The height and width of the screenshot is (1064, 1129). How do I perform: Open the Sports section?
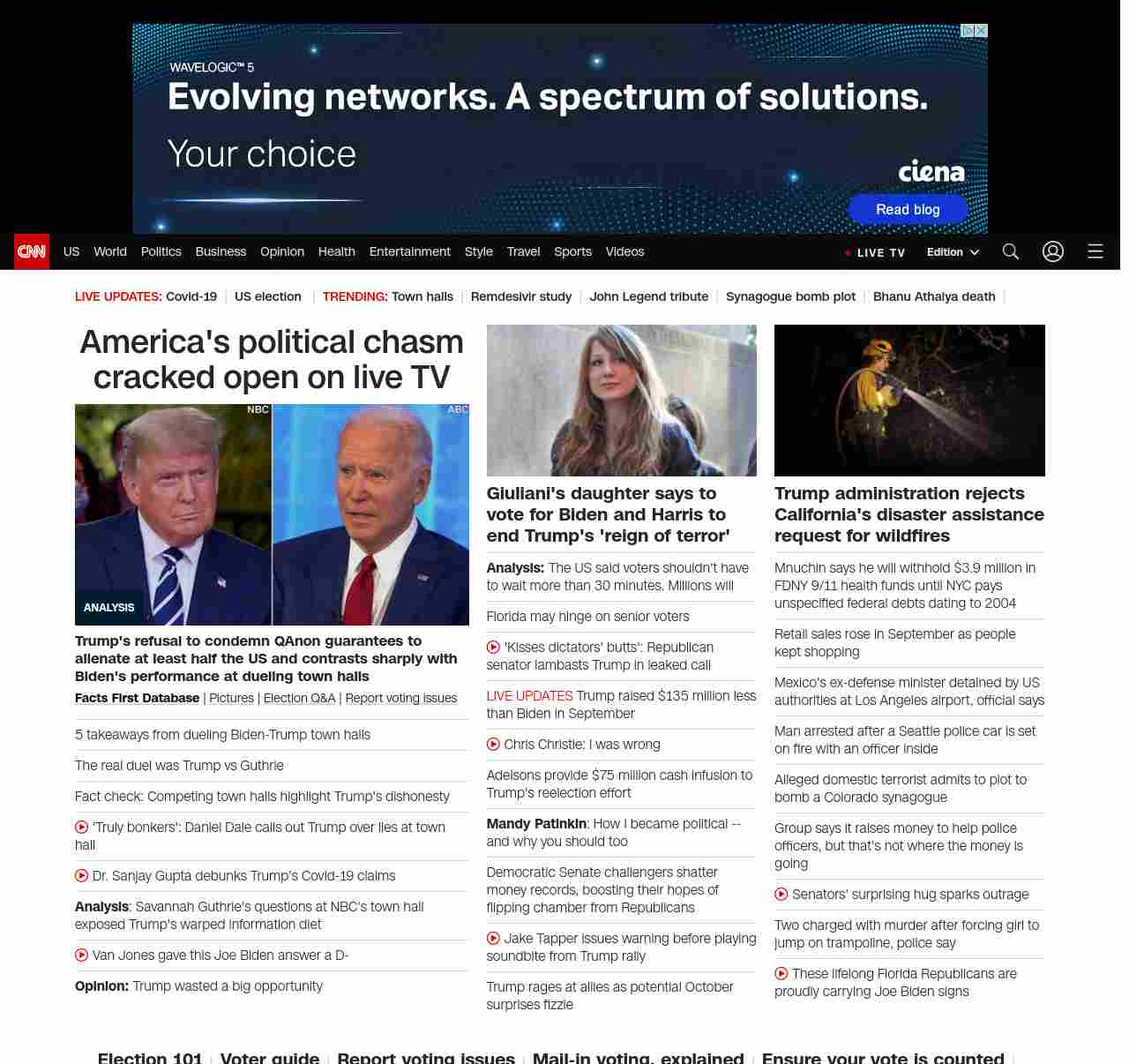[572, 251]
